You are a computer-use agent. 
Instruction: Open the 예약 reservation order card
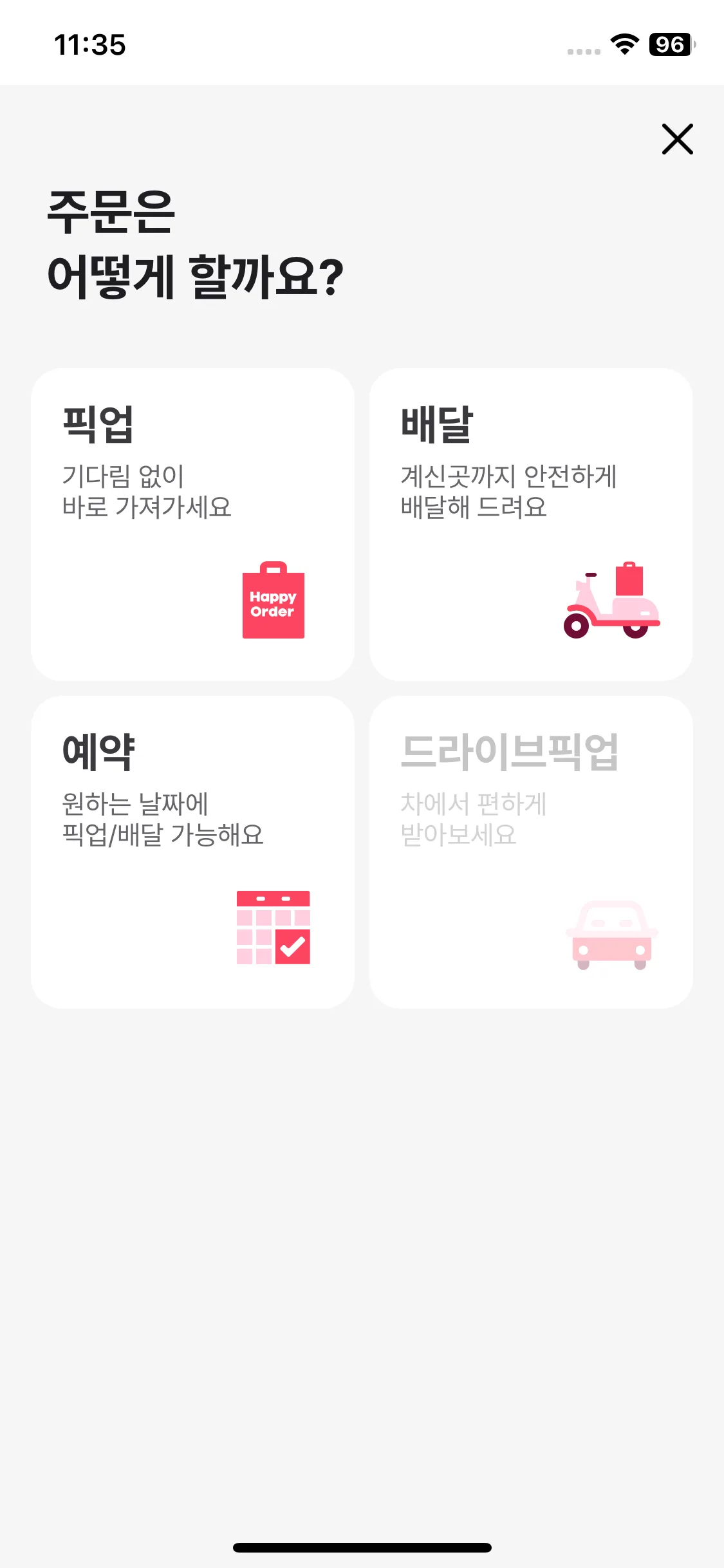pyautogui.click(x=192, y=852)
